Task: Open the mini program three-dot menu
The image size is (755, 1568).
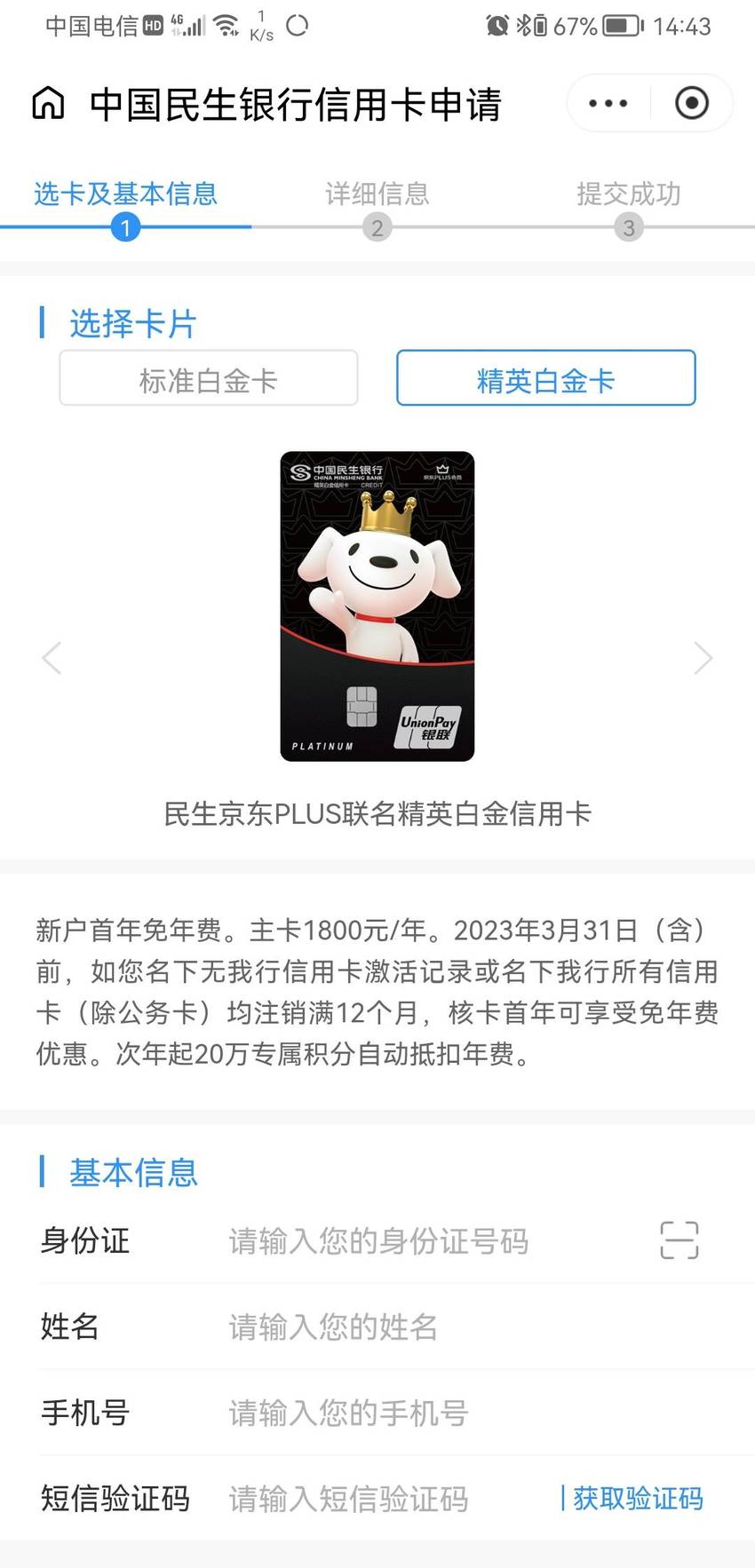Action: (608, 103)
